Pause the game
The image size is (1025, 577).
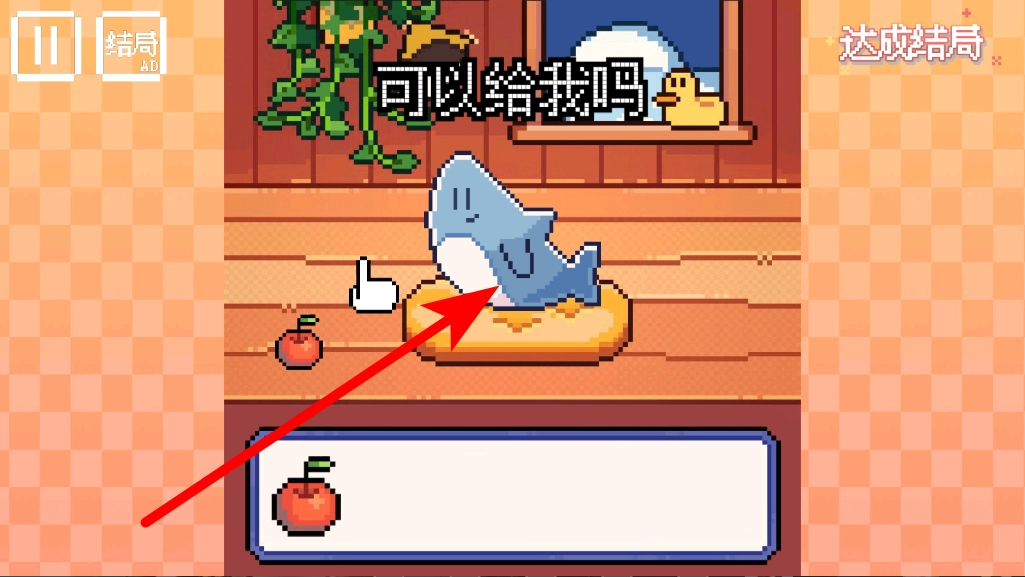coord(45,45)
